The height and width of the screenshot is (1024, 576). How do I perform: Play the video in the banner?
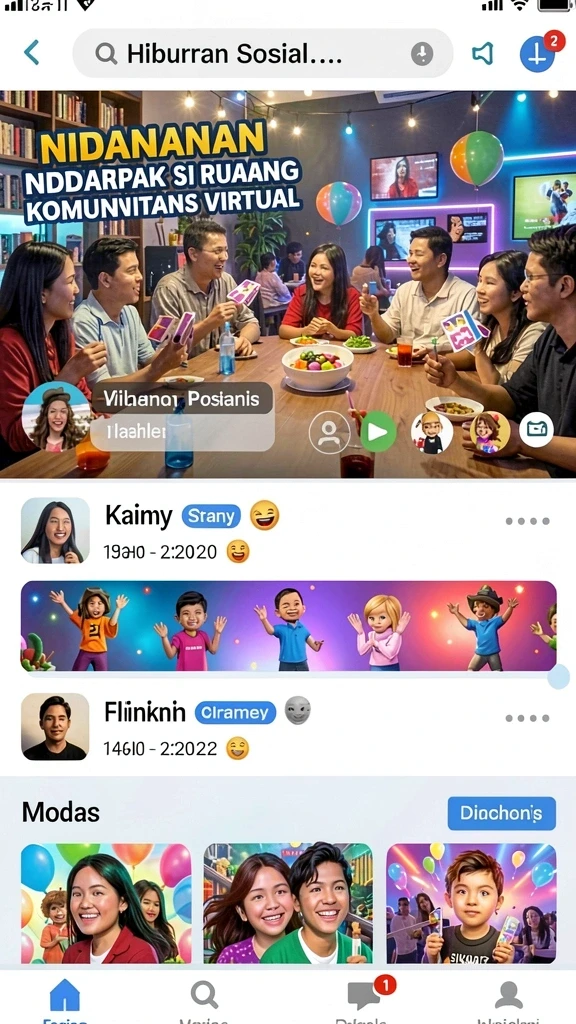point(378,432)
